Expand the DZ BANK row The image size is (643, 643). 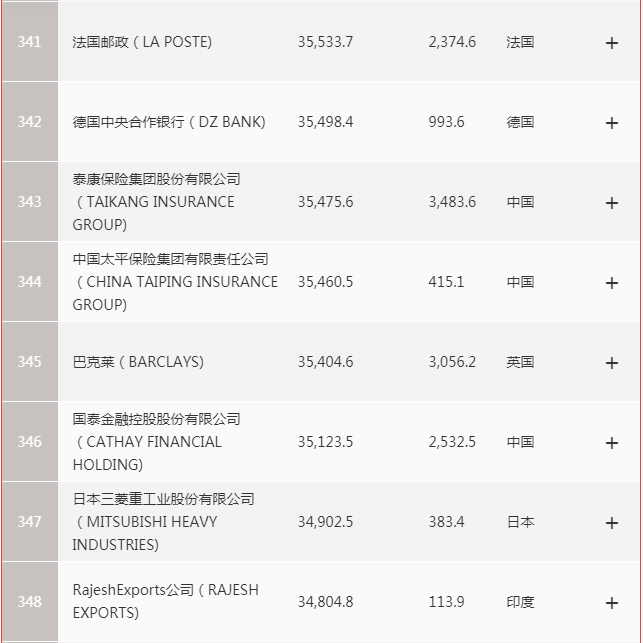612,123
